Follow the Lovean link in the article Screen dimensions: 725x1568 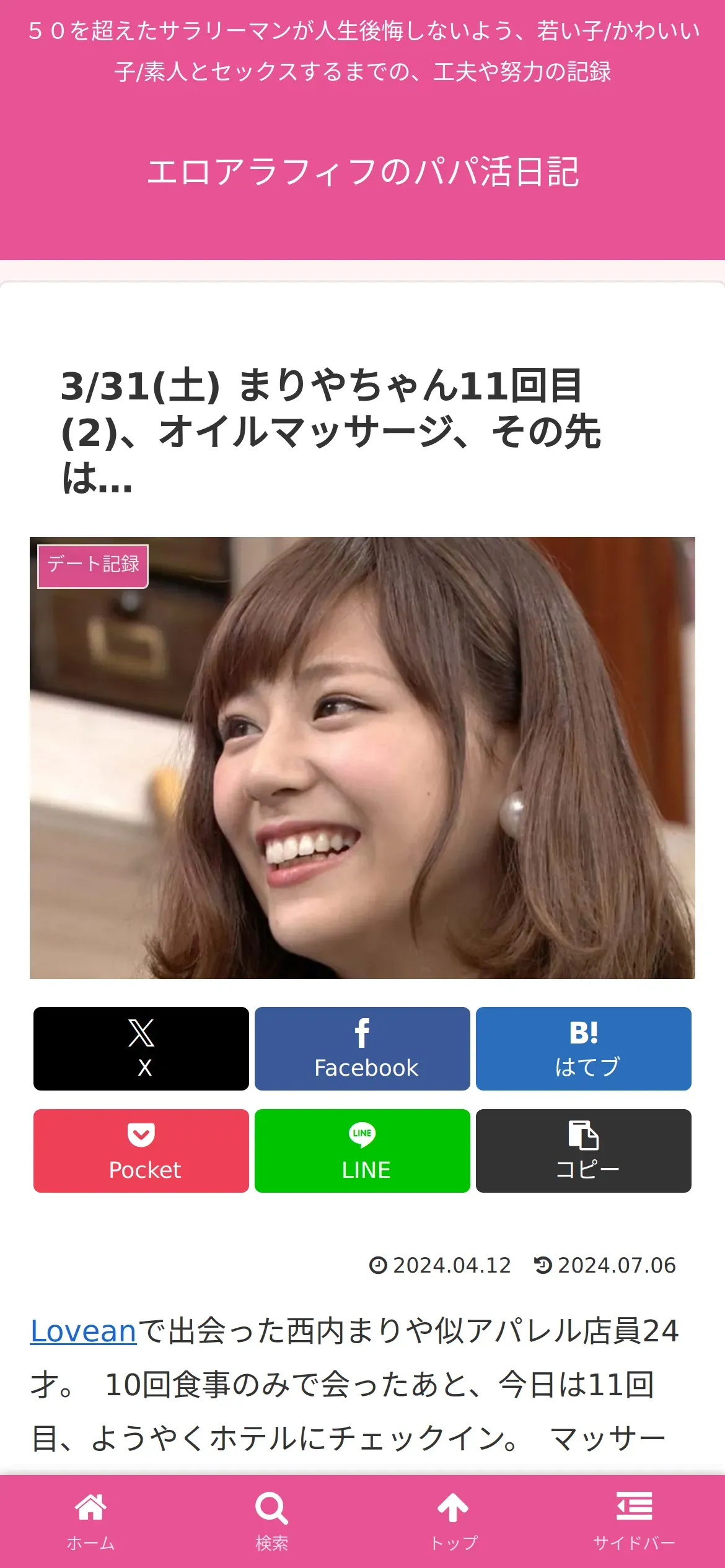click(83, 1331)
